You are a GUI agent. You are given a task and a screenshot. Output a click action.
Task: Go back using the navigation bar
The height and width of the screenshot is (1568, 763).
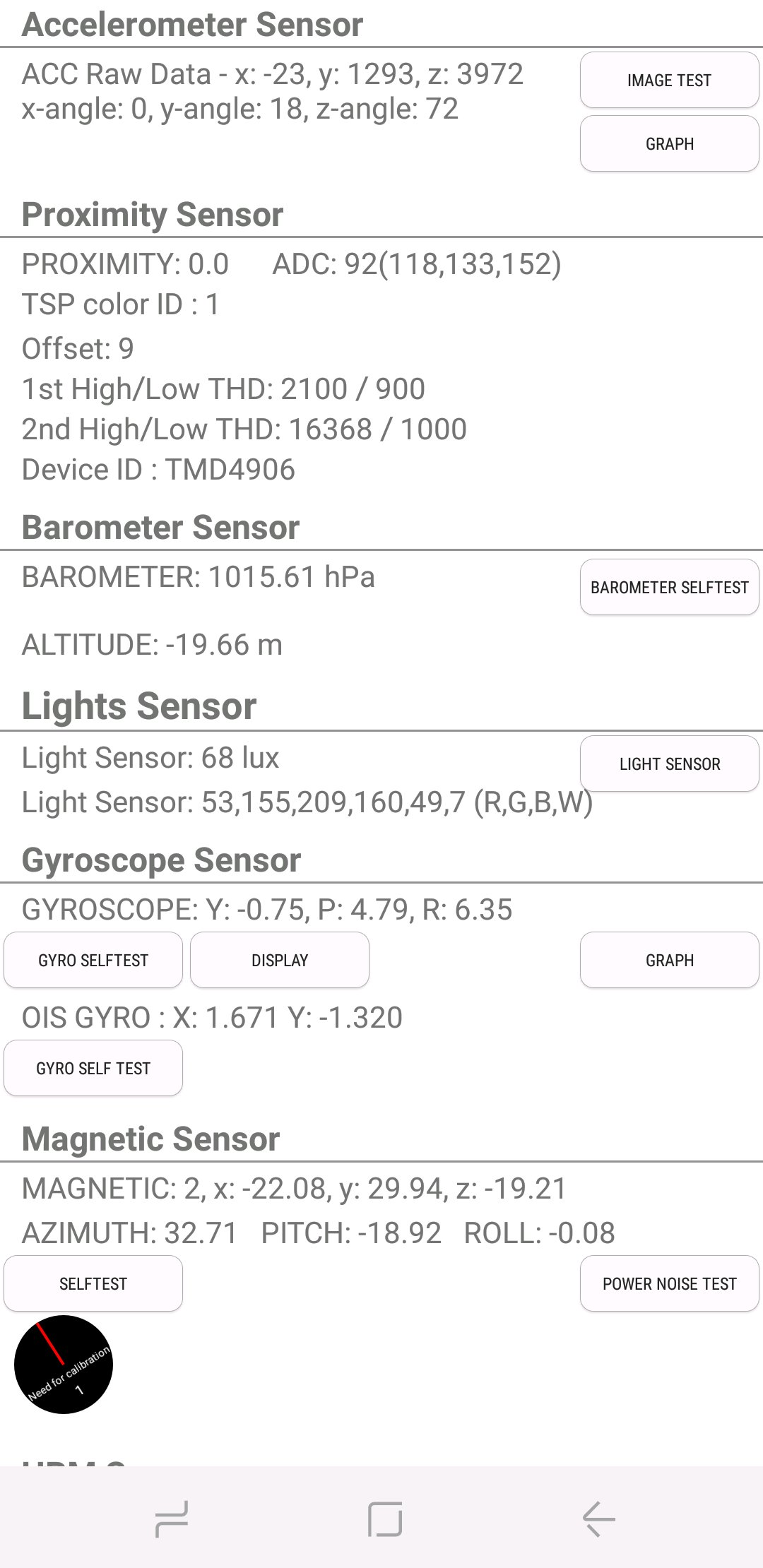598,1519
